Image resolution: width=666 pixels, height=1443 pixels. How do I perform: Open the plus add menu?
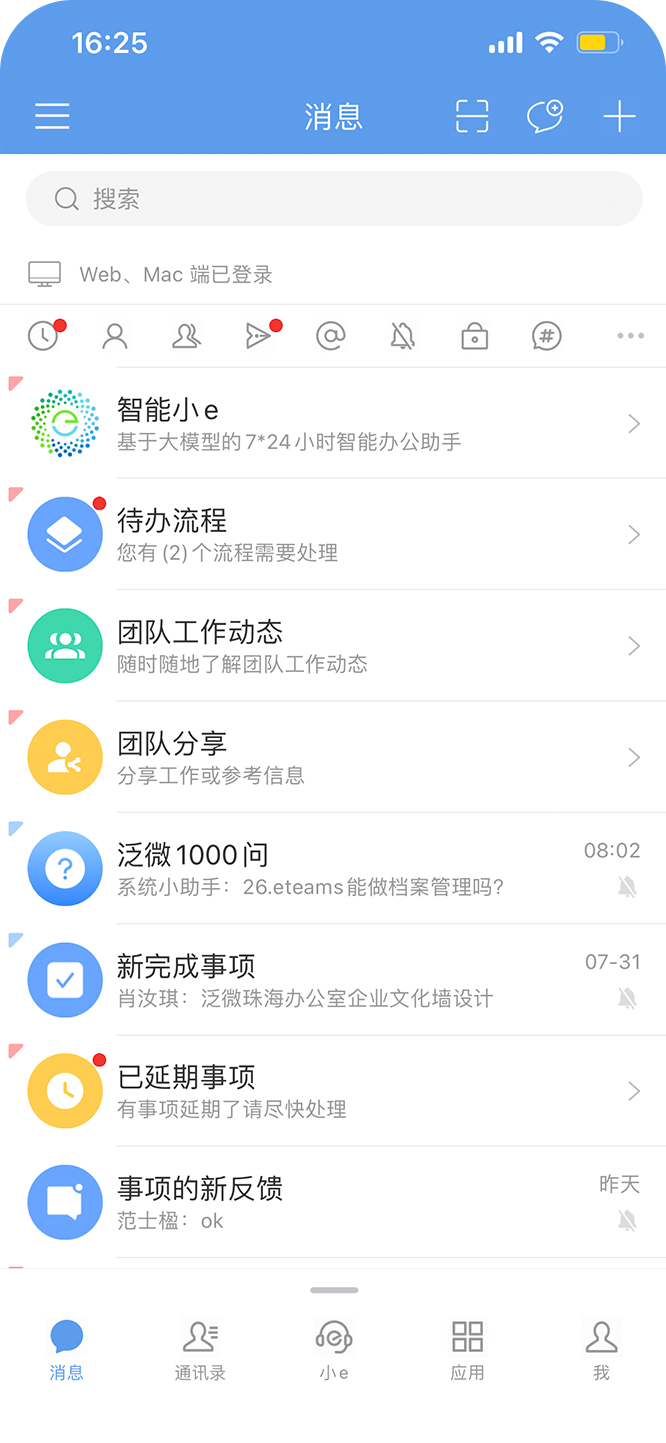click(619, 116)
